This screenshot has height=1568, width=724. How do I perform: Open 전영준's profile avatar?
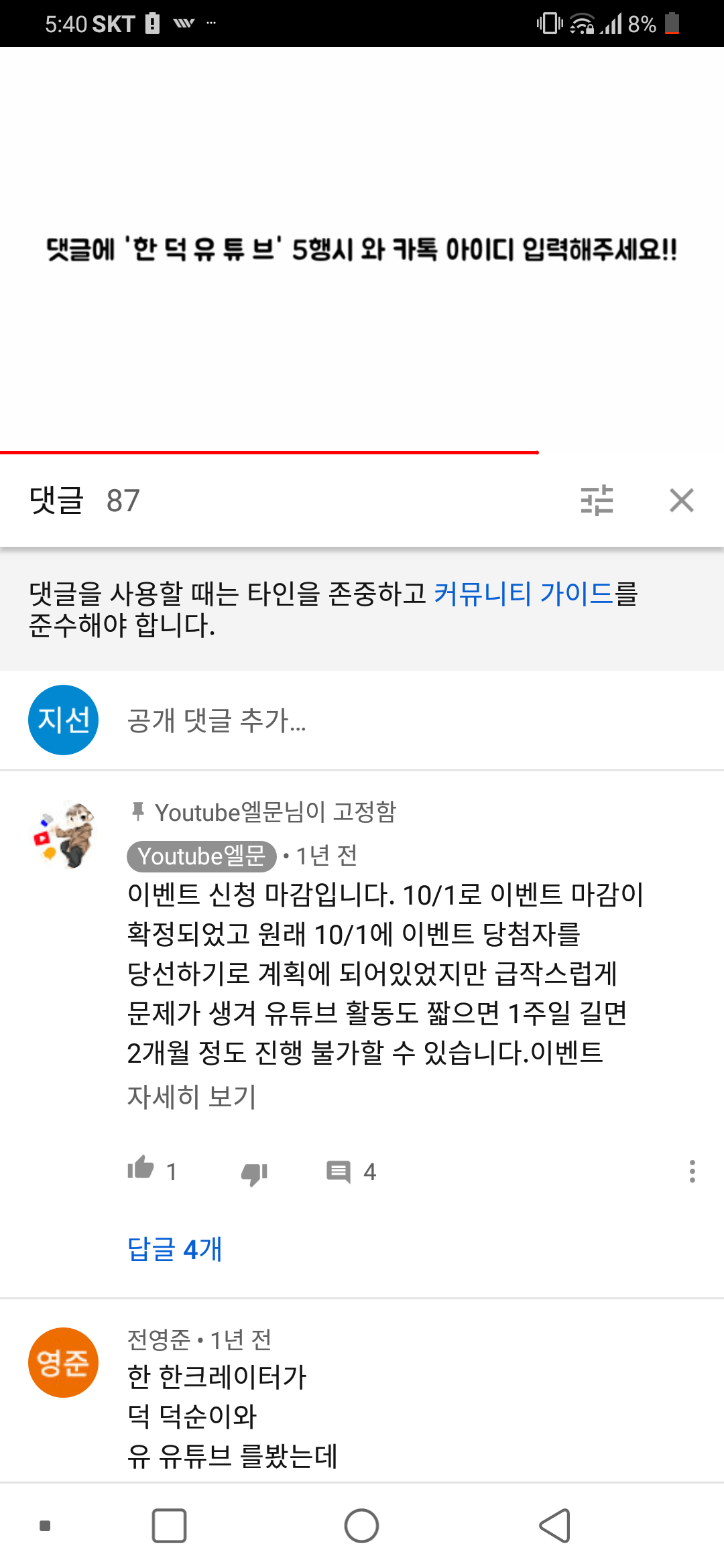[x=63, y=1362]
